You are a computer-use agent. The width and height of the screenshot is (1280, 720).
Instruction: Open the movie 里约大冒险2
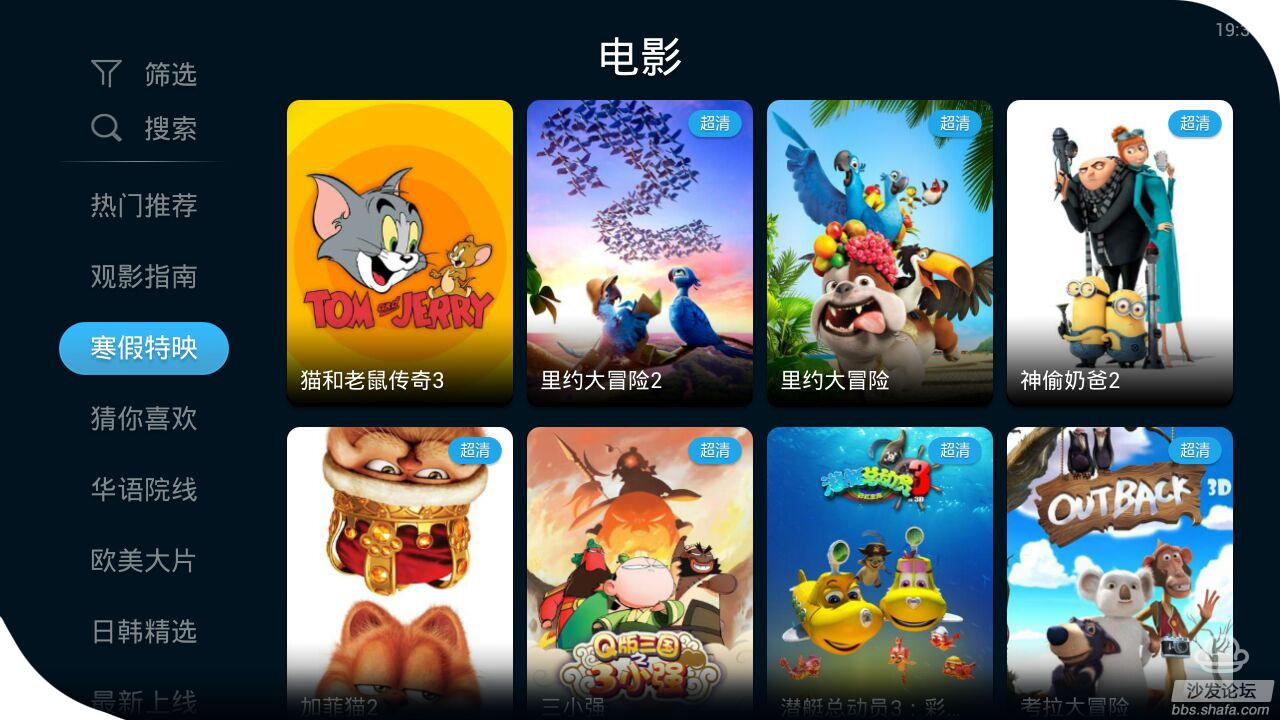(639, 250)
